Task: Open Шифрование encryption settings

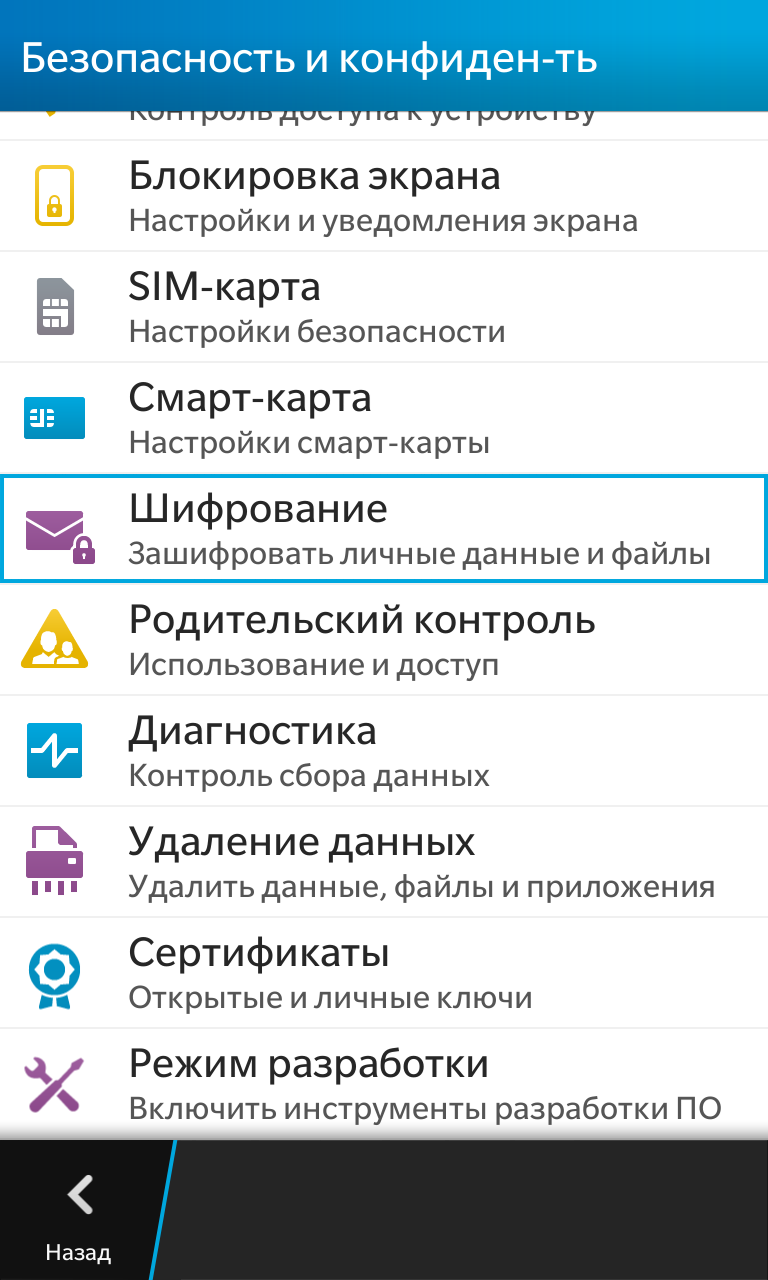Action: (384, 529)
